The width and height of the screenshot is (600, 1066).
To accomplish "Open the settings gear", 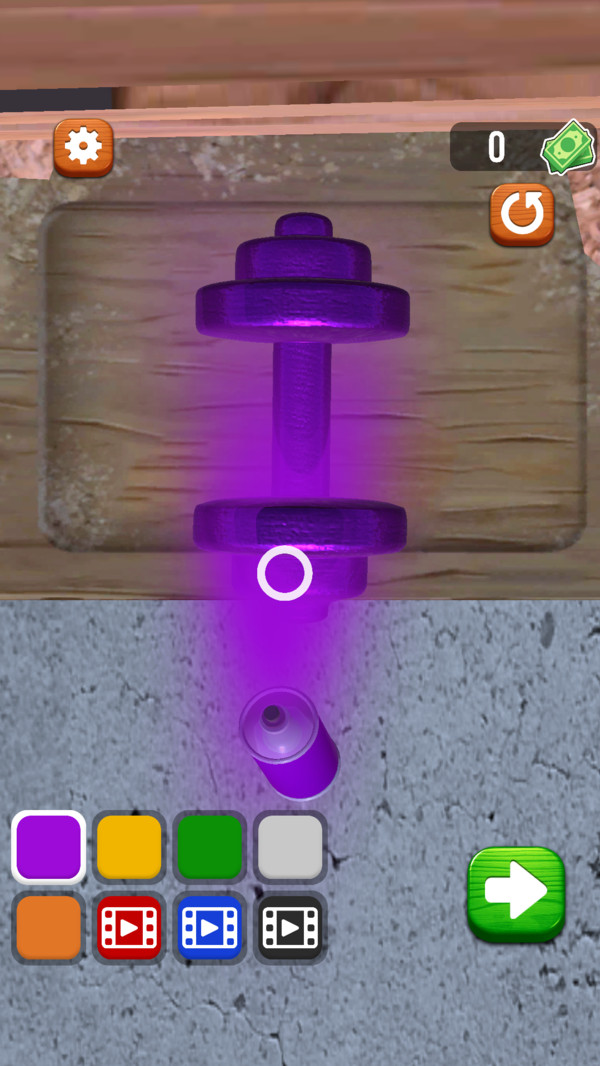I will click(84, 148).
